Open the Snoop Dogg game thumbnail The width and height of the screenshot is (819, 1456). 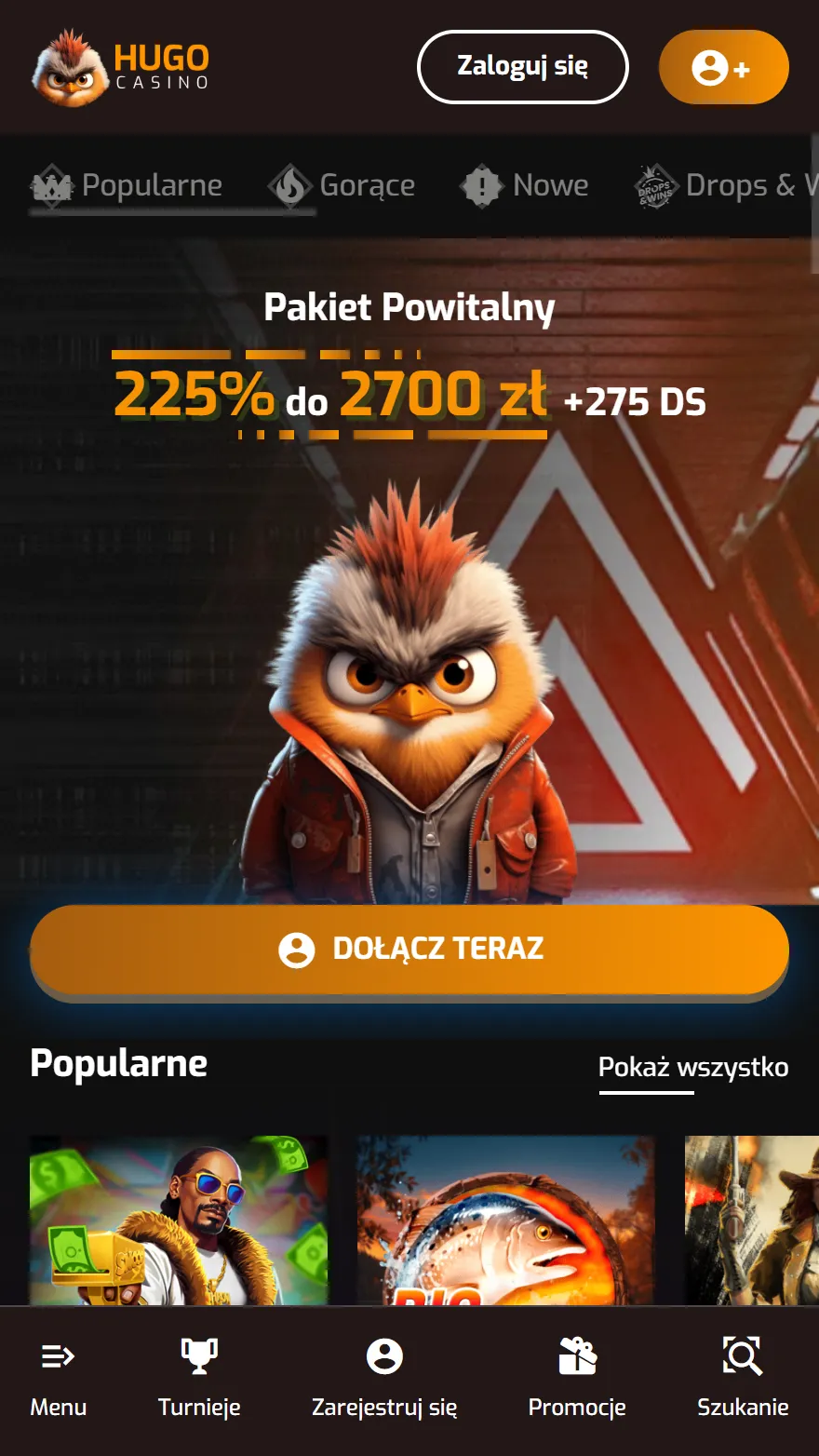[x=179, y=1220]
